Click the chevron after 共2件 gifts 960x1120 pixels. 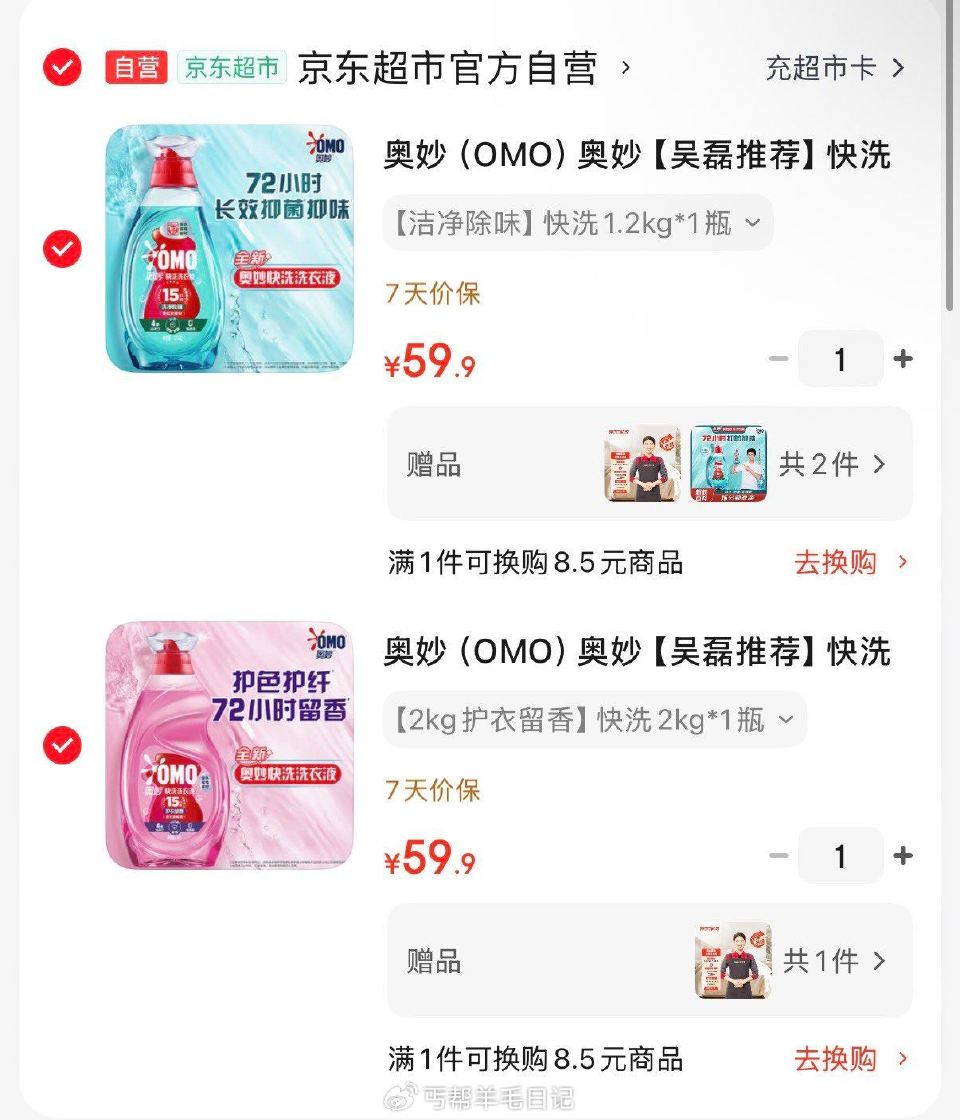coord(879,464)
